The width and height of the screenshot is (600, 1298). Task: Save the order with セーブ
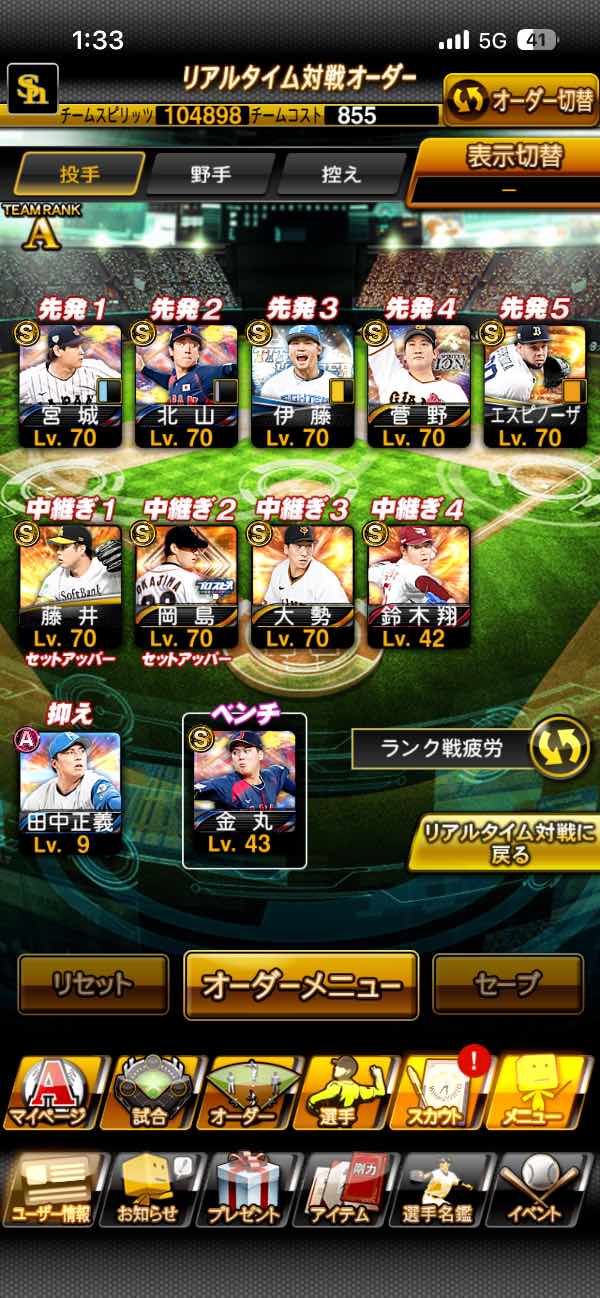coord(508,984)
